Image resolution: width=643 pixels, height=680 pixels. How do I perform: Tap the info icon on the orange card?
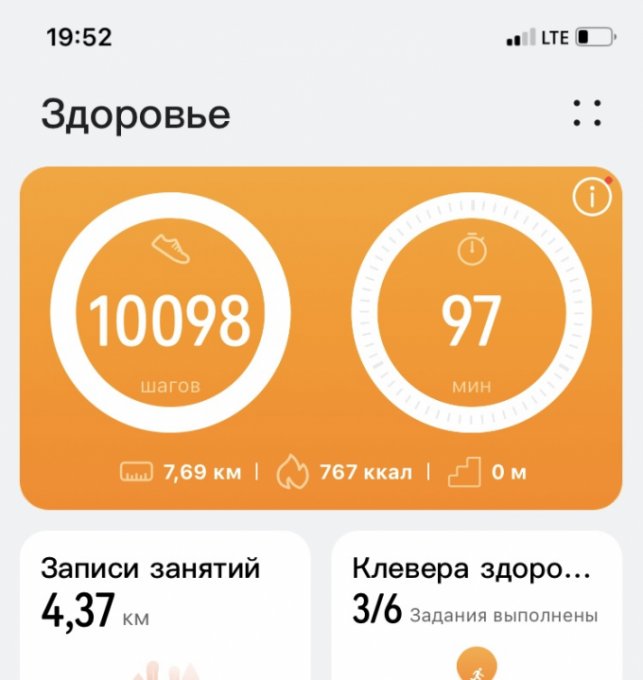tap(591, 198)
